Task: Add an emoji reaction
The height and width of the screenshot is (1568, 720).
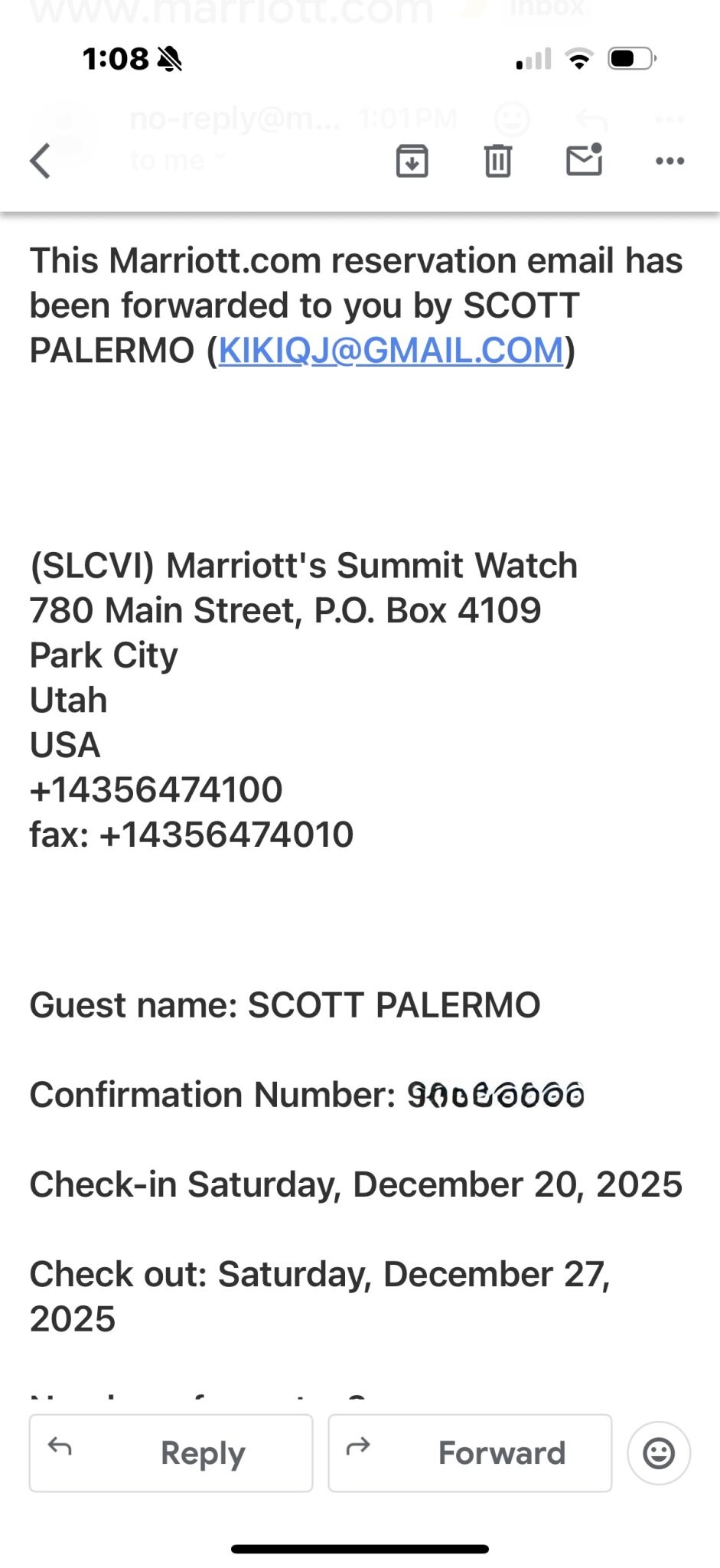Action: (x=659, y=1452)
